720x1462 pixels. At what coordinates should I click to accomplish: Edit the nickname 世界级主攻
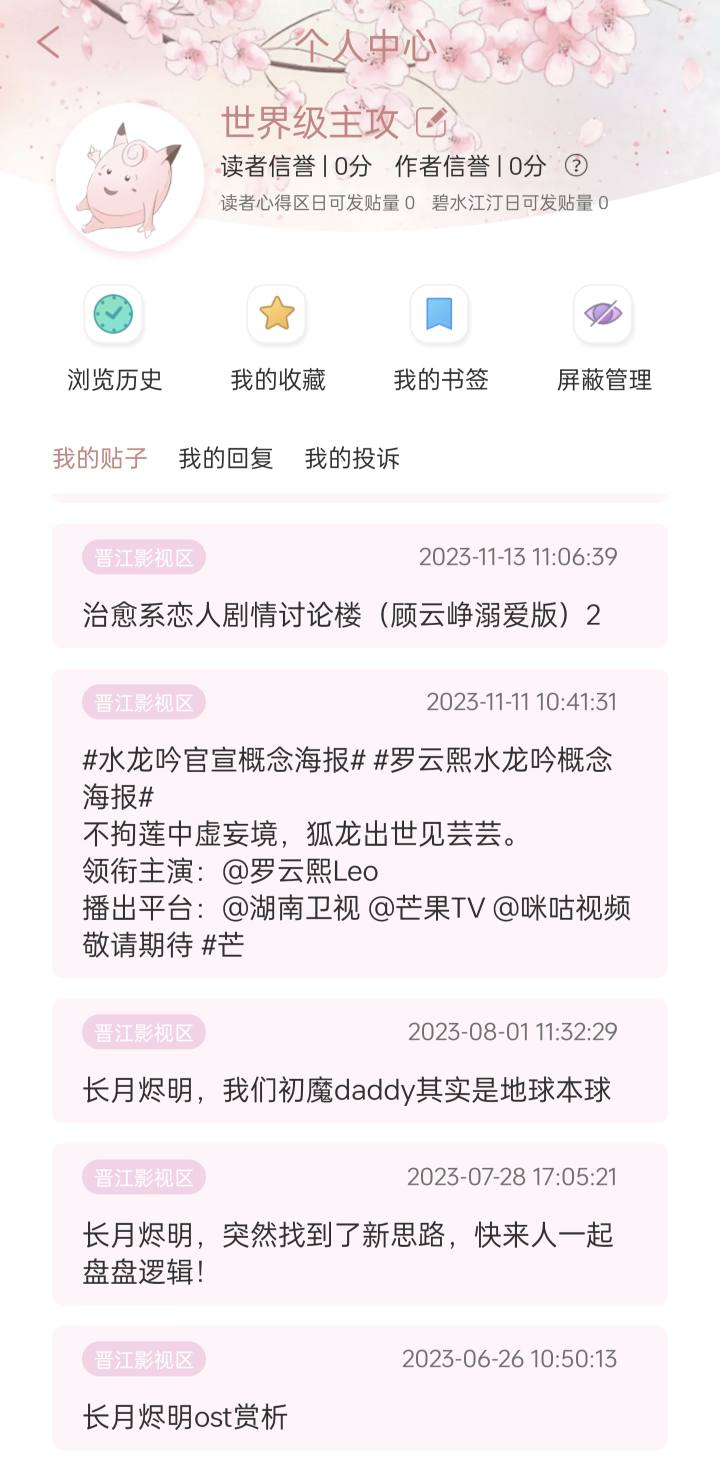pos(431,123)
